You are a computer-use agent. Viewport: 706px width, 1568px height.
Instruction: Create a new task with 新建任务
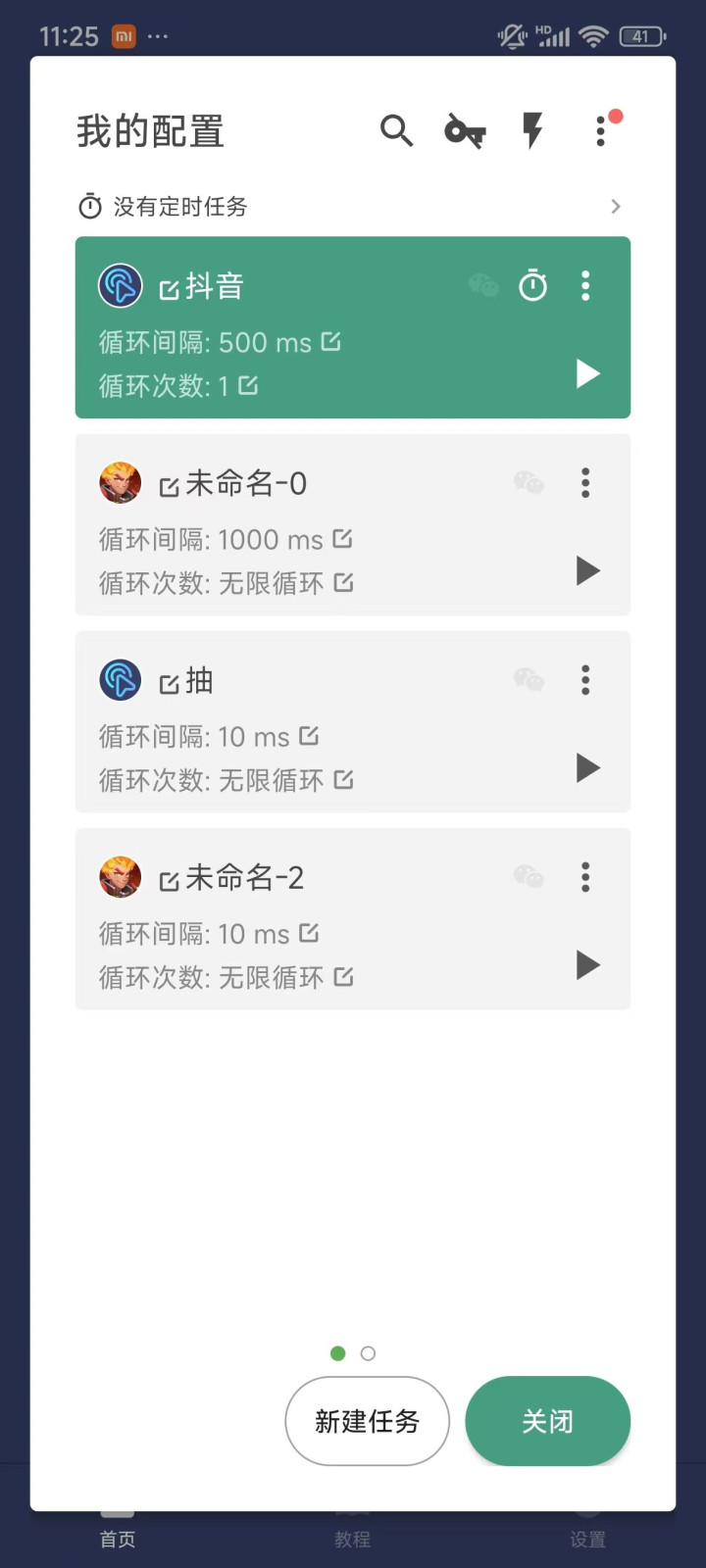coord(367,1421)
